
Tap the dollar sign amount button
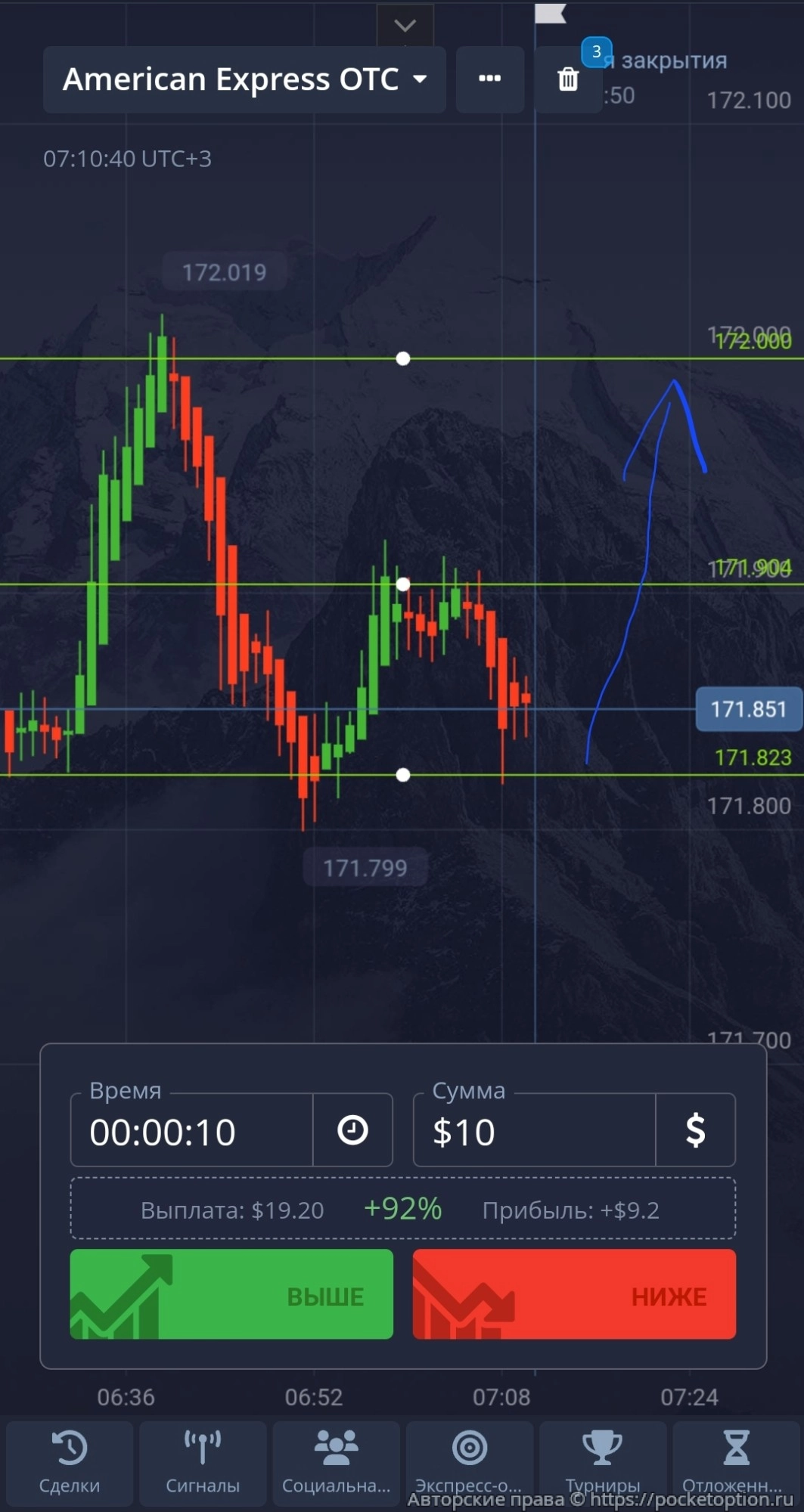pyautogui.click(x=695, y=1131)
